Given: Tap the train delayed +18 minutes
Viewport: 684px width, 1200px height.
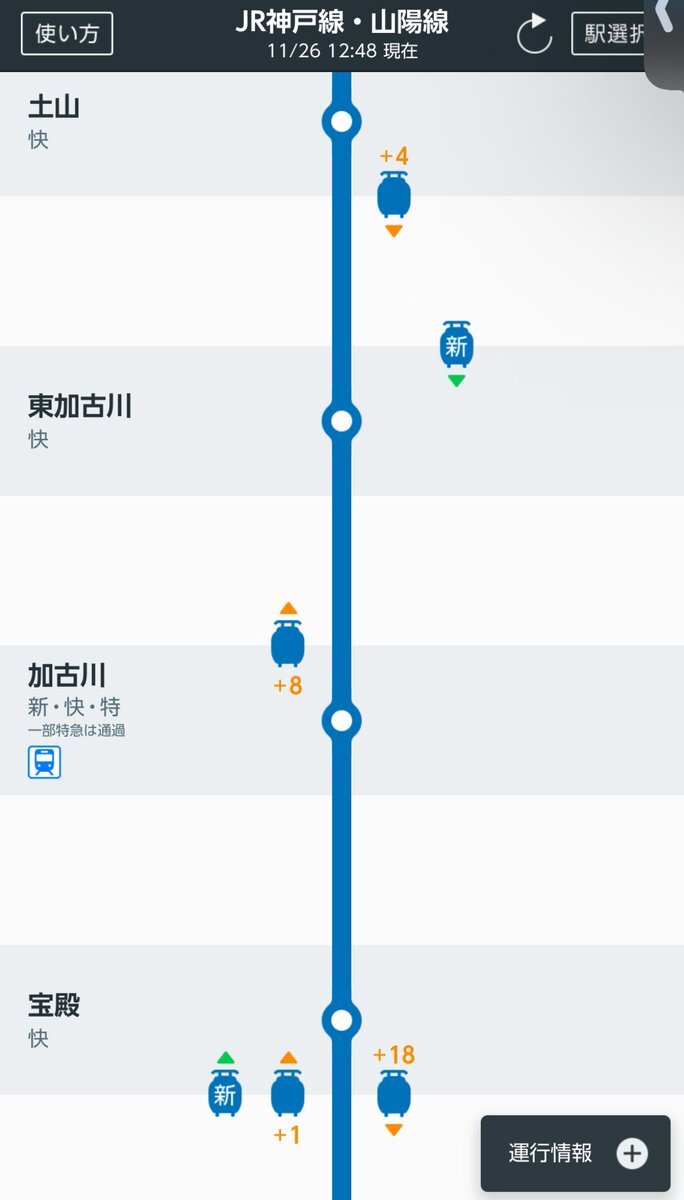Looking at the screenshot, I should tap(394, 1092).
